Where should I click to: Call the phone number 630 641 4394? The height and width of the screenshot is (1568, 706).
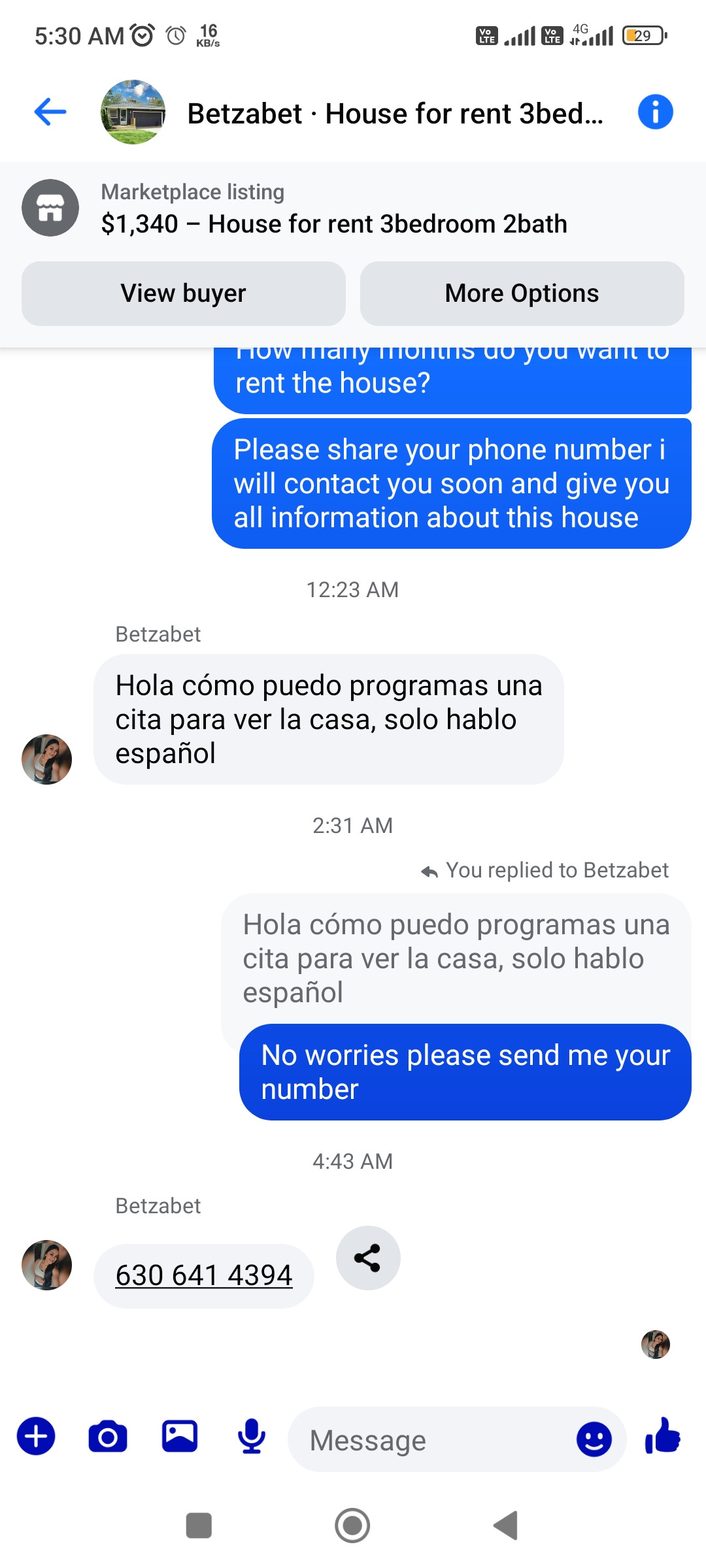pos(203,1275)
